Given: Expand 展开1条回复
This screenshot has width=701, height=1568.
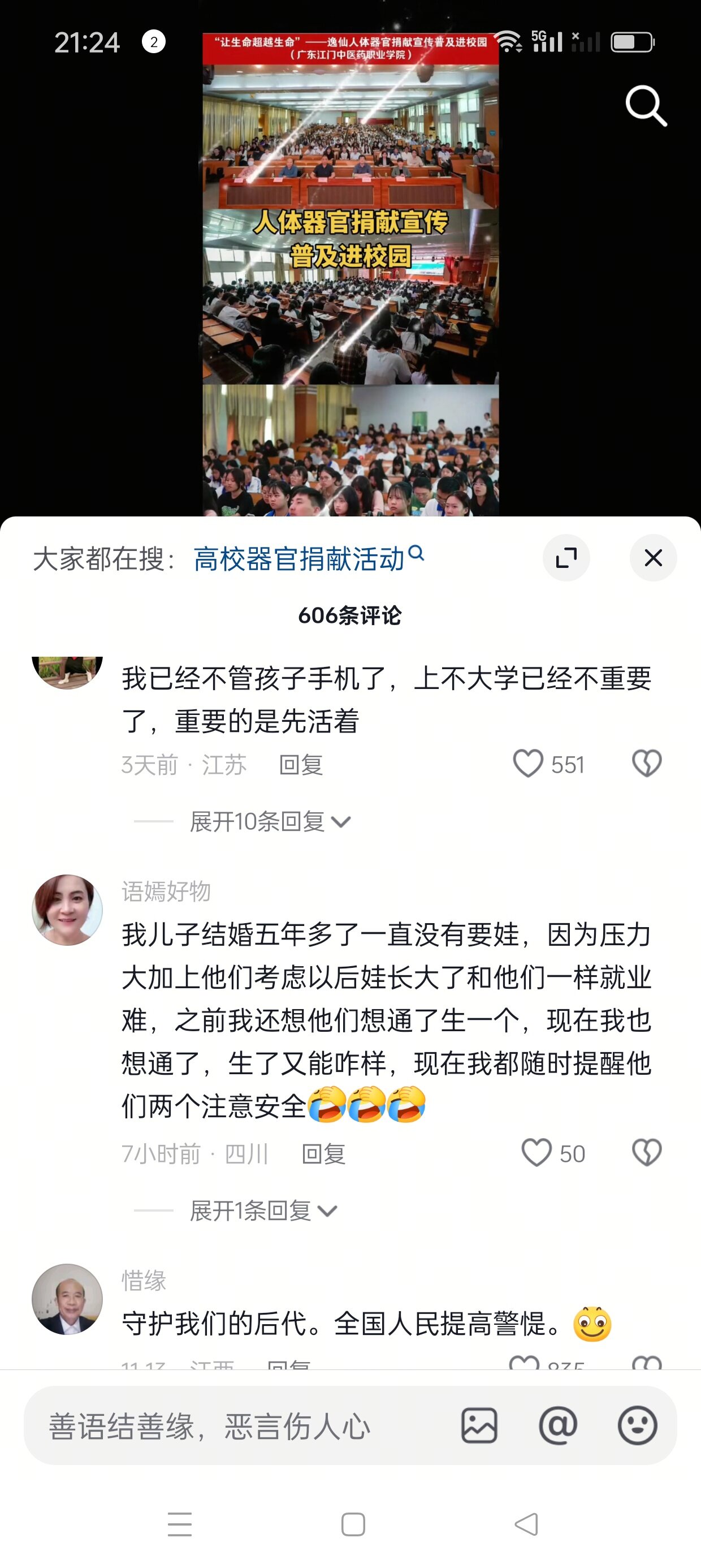Looking at the screenshot, I should coord(263,1211).
